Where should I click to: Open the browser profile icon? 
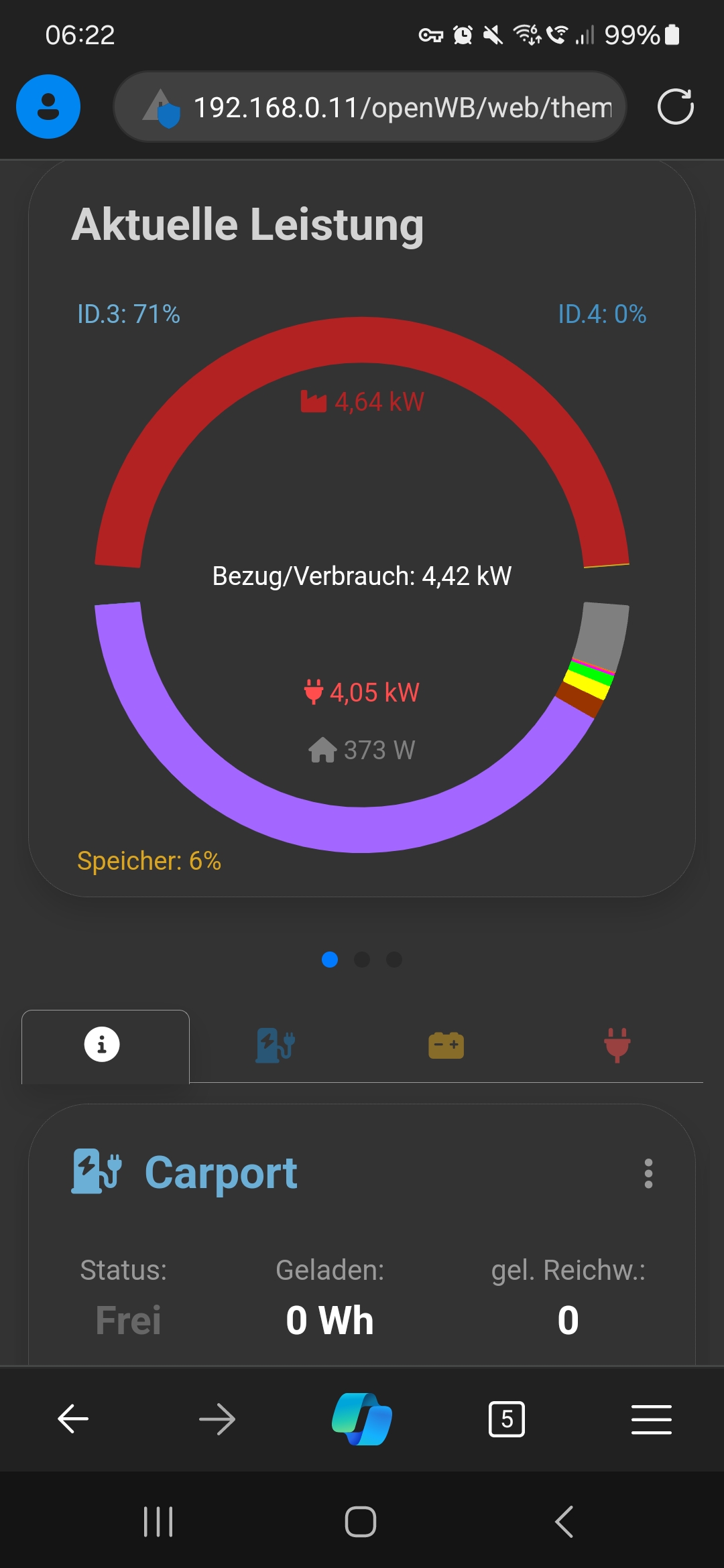48,107
